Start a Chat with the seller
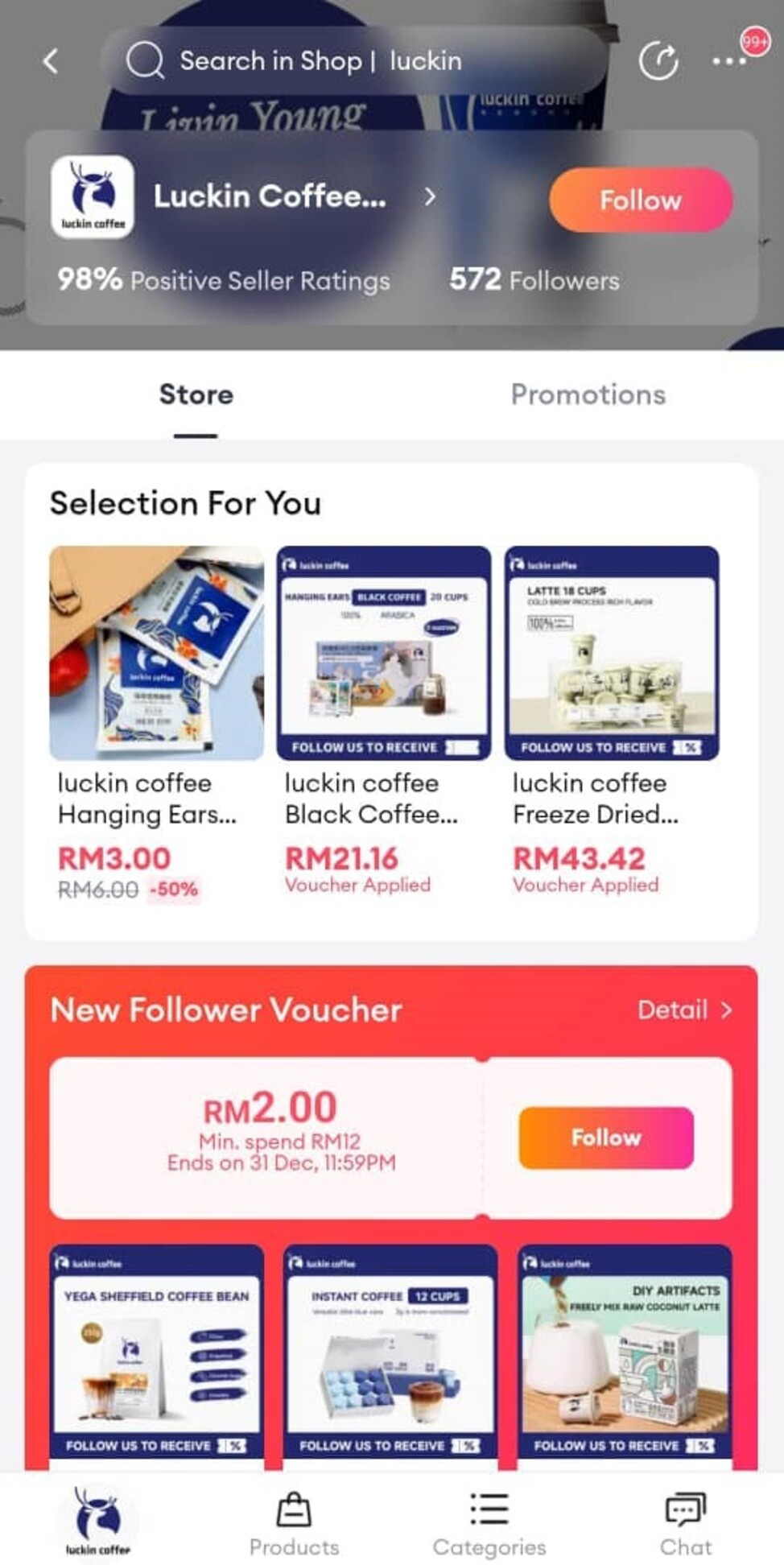This screenshot has height=1565, width=784. pos(685,1525)
